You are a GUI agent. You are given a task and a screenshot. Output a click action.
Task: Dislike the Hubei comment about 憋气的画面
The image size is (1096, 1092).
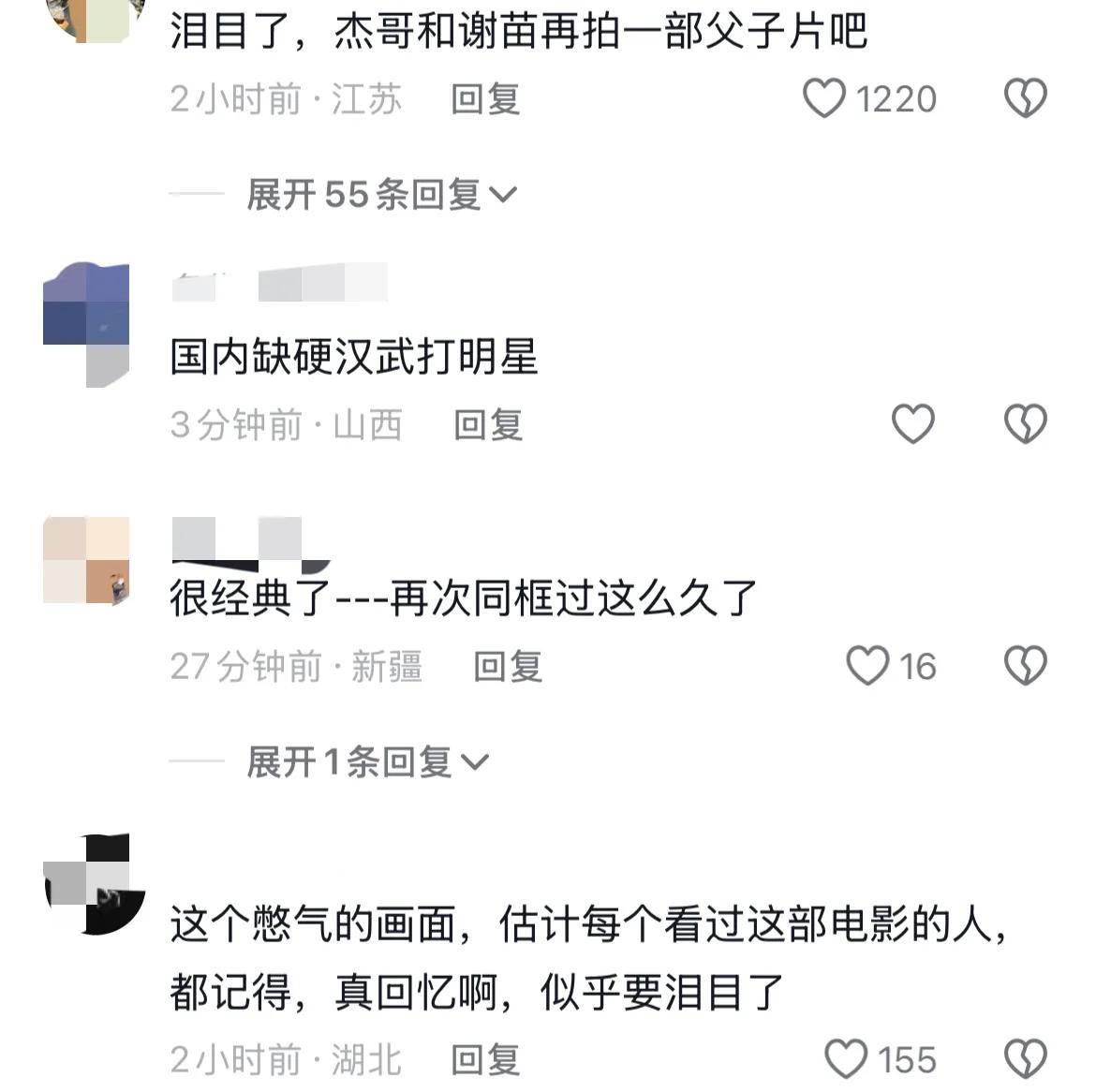pos(1025,1059)
